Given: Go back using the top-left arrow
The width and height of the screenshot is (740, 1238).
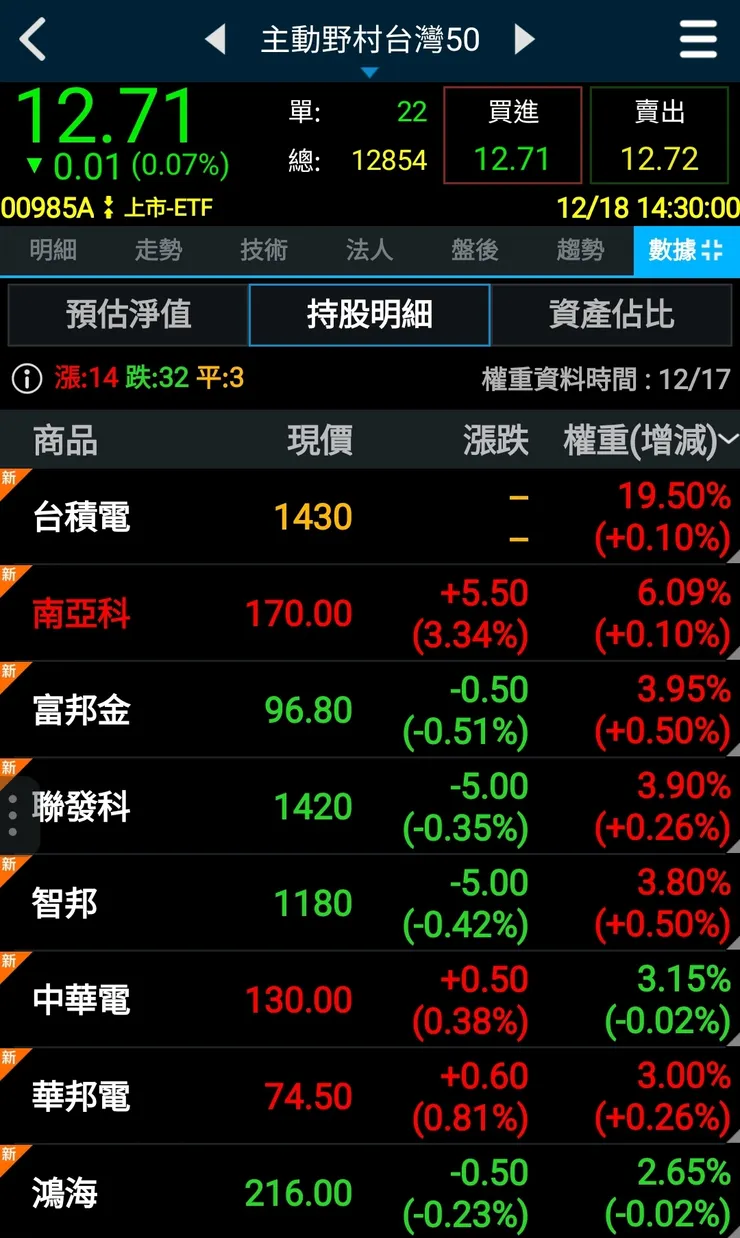Looking at the screenshot, I should 33,40.
